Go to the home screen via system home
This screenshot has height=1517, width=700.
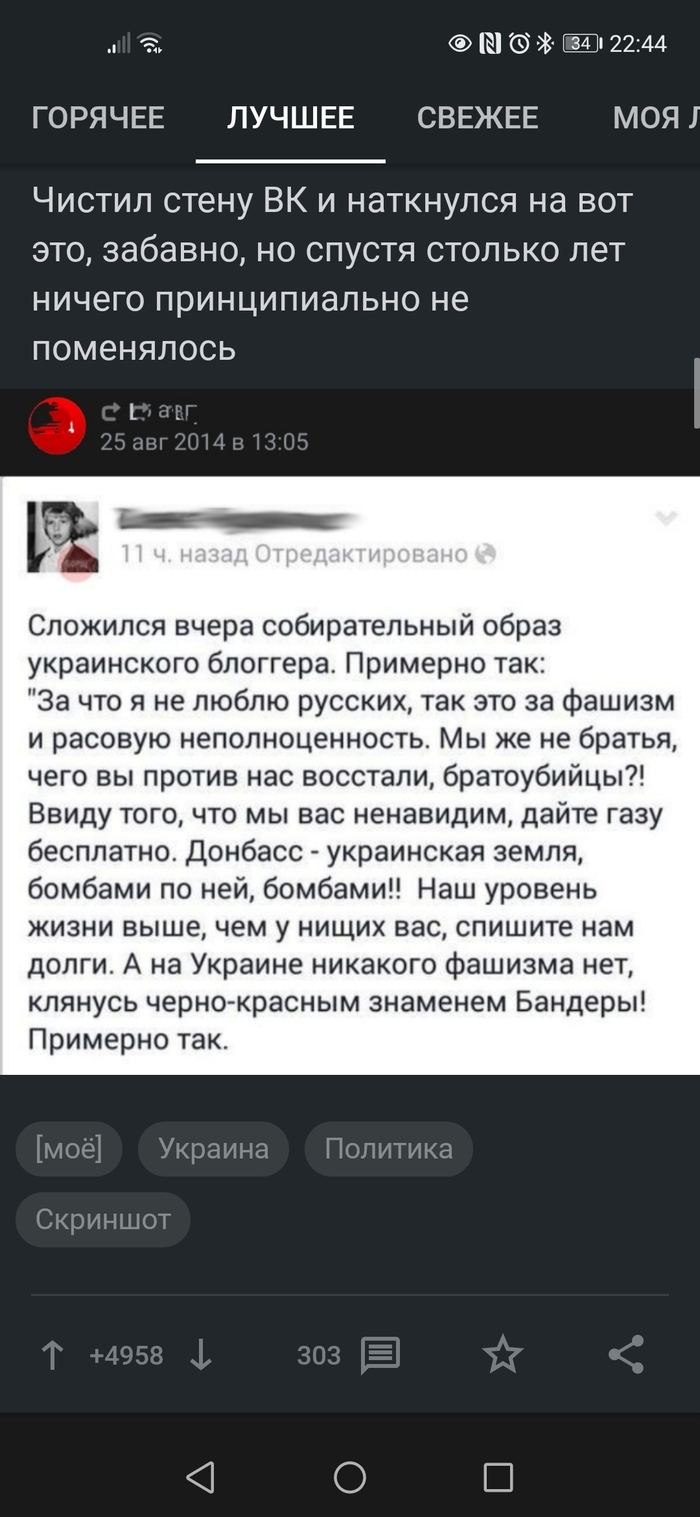coord(350,1476)
